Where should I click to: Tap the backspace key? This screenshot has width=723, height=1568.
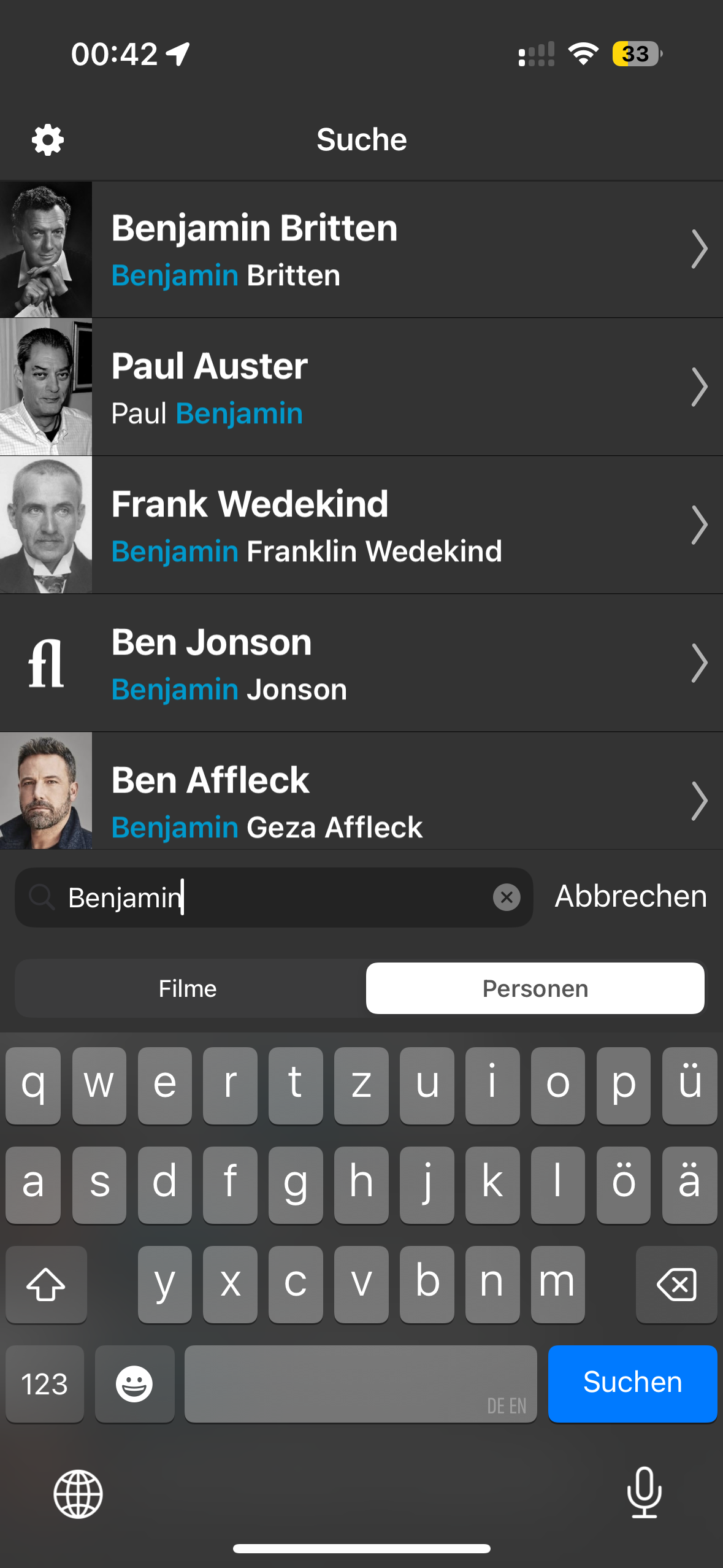click(676, 1283)
